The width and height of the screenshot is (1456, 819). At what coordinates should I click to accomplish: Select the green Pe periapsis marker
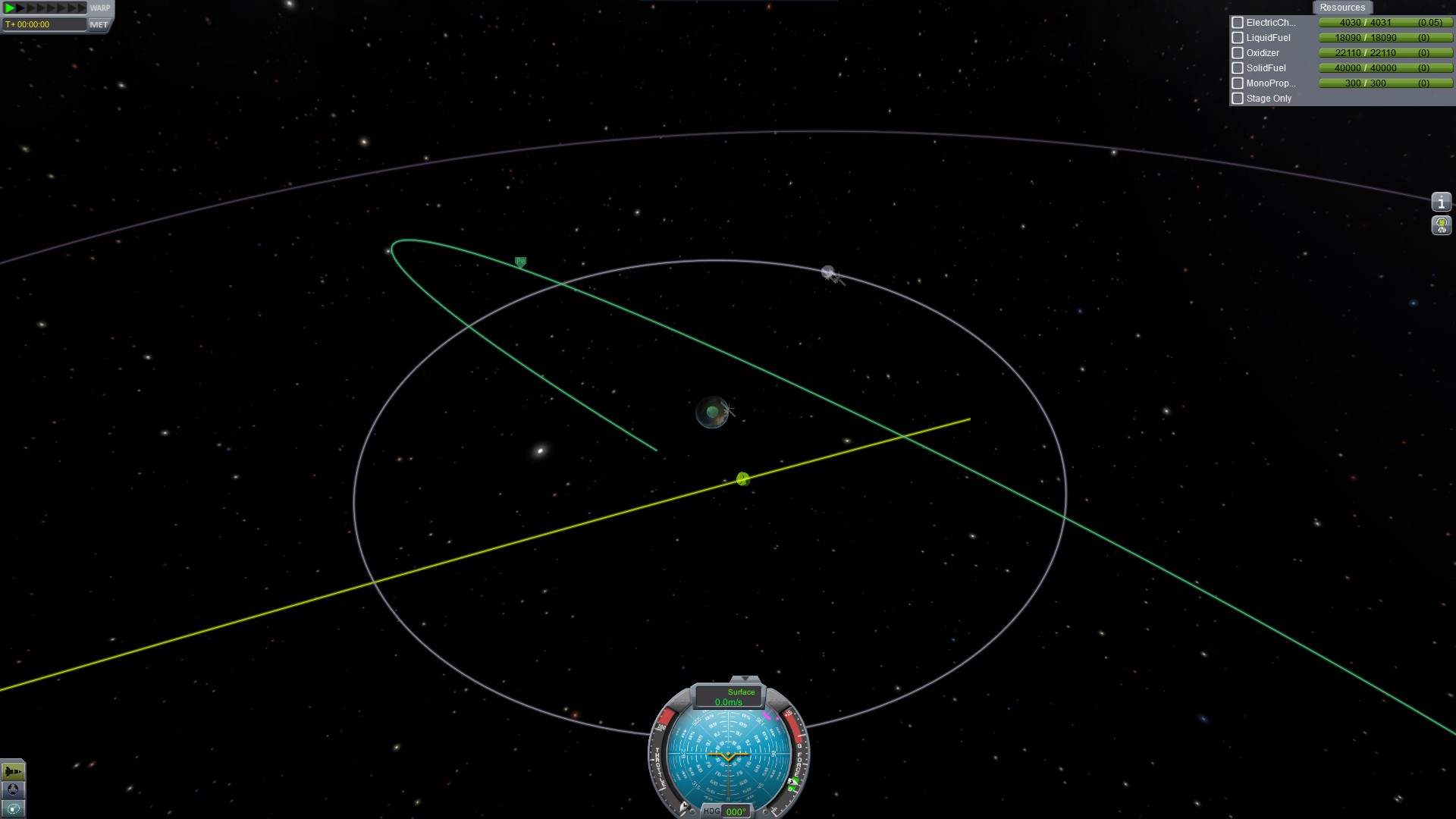tap(520, 262)
